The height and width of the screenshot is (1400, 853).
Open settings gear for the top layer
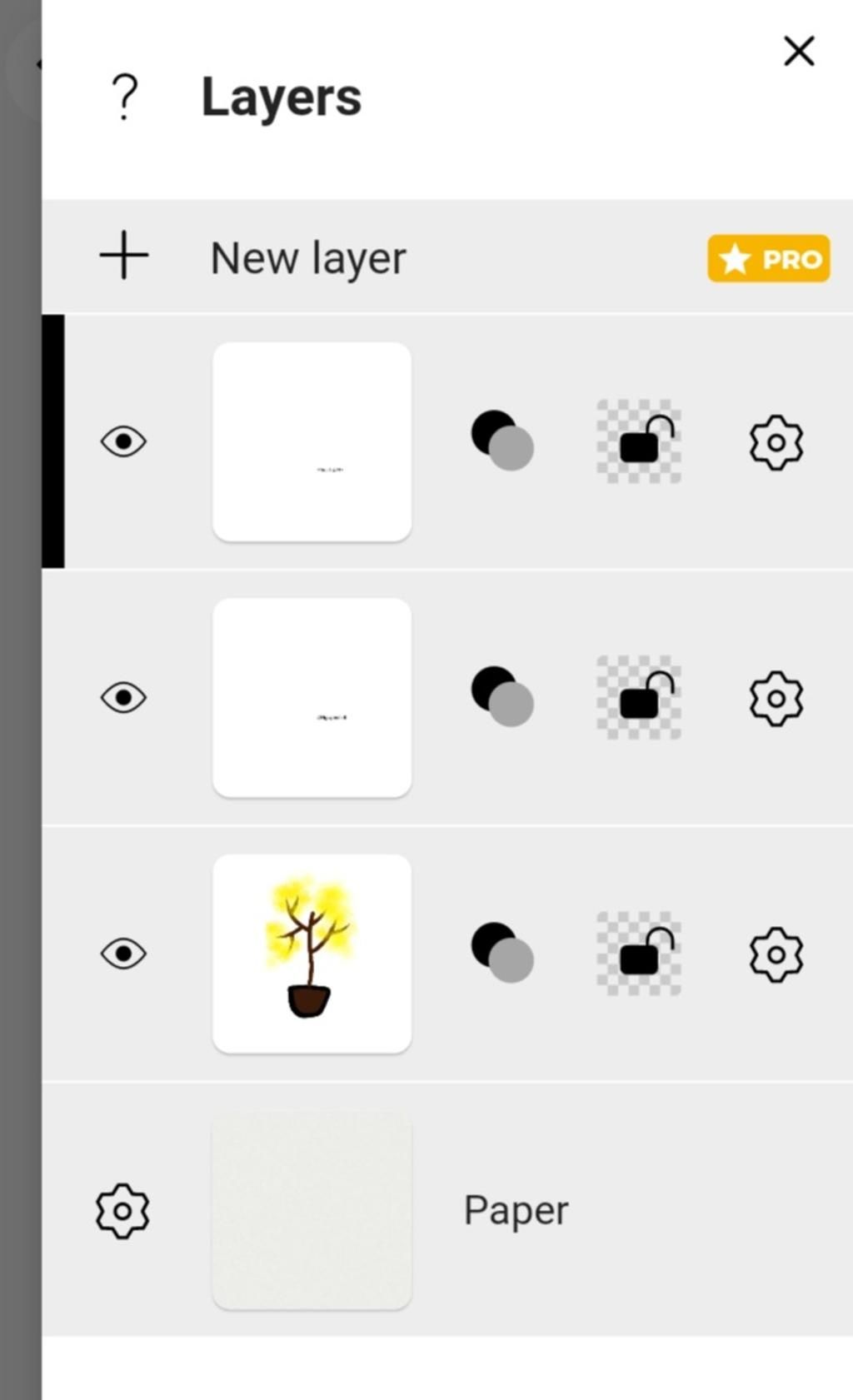[776, 442]
